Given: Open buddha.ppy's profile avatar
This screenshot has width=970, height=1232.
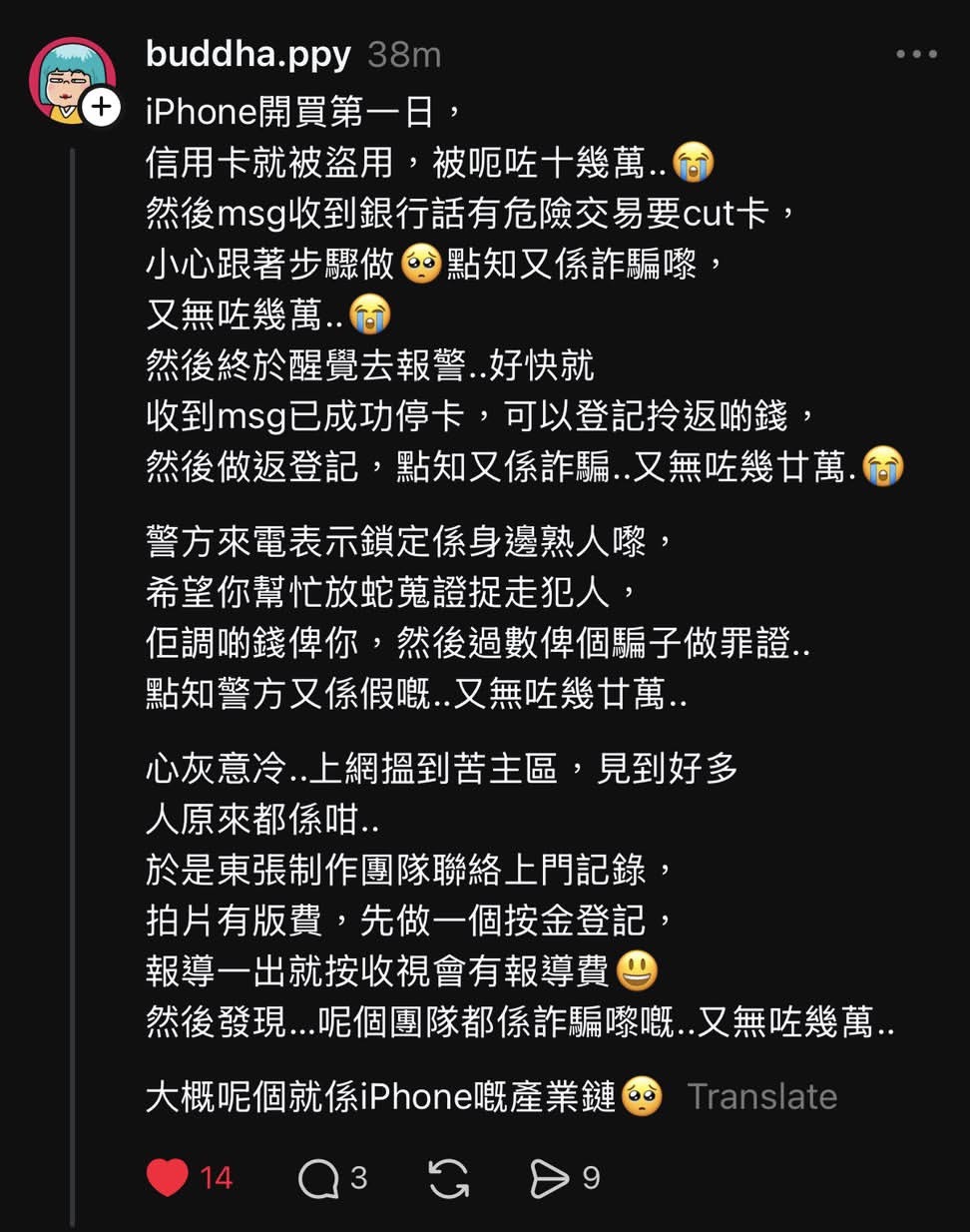Looking at the screenshot, I should (x=72, y=81).
